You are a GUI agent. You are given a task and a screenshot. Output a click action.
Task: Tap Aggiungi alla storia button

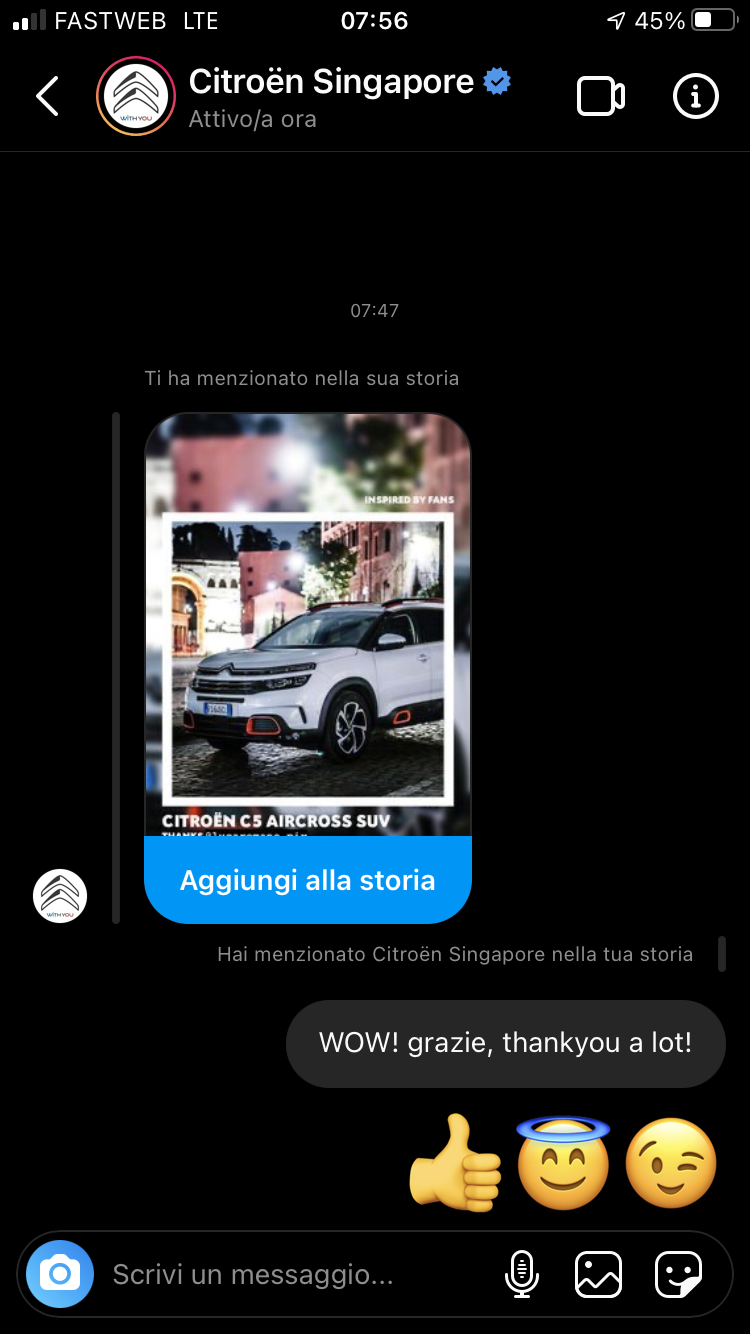pos(308,880)
